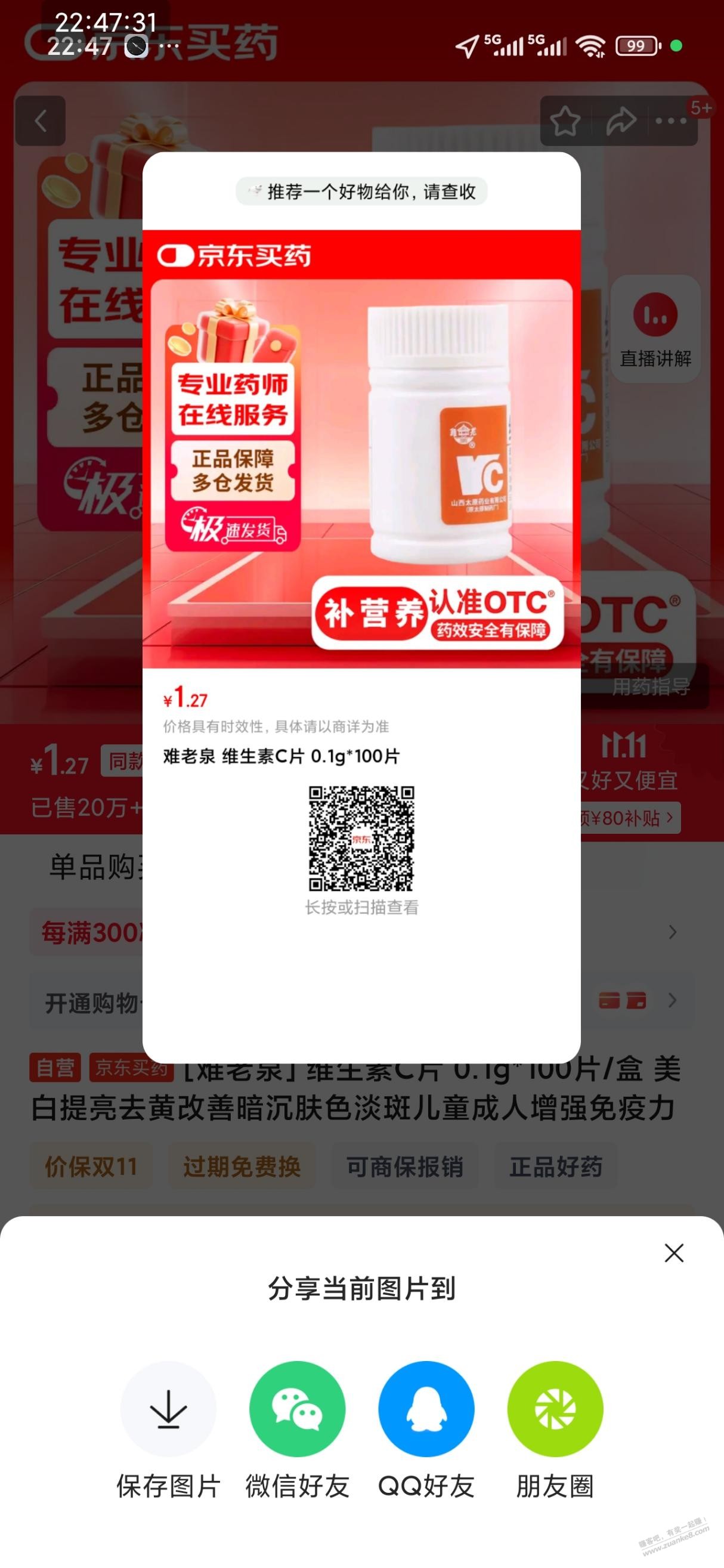Close the share panel
This screenshot has height=1568, width=724.
(x=674, y=1252)
